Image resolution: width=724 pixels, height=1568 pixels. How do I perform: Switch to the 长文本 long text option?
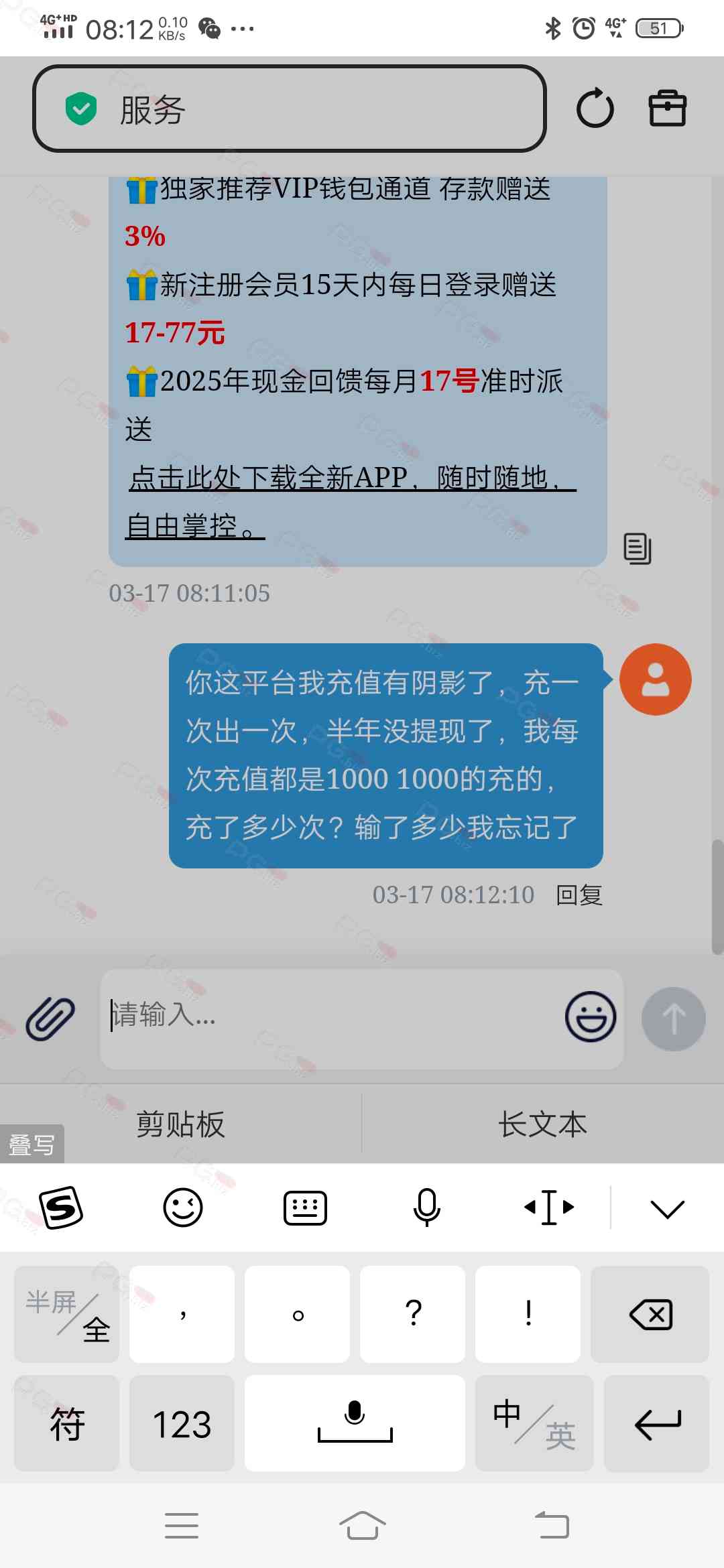[x=542, y=1124]
